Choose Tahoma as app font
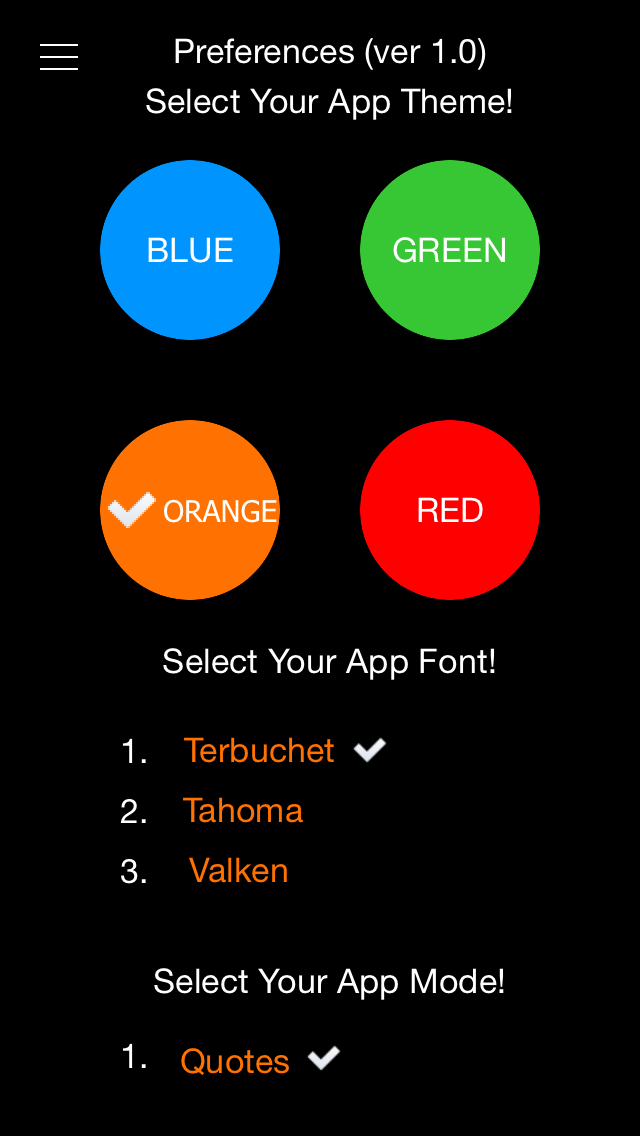This screenshot has width=640, height=1136. [x=243, y=810]
